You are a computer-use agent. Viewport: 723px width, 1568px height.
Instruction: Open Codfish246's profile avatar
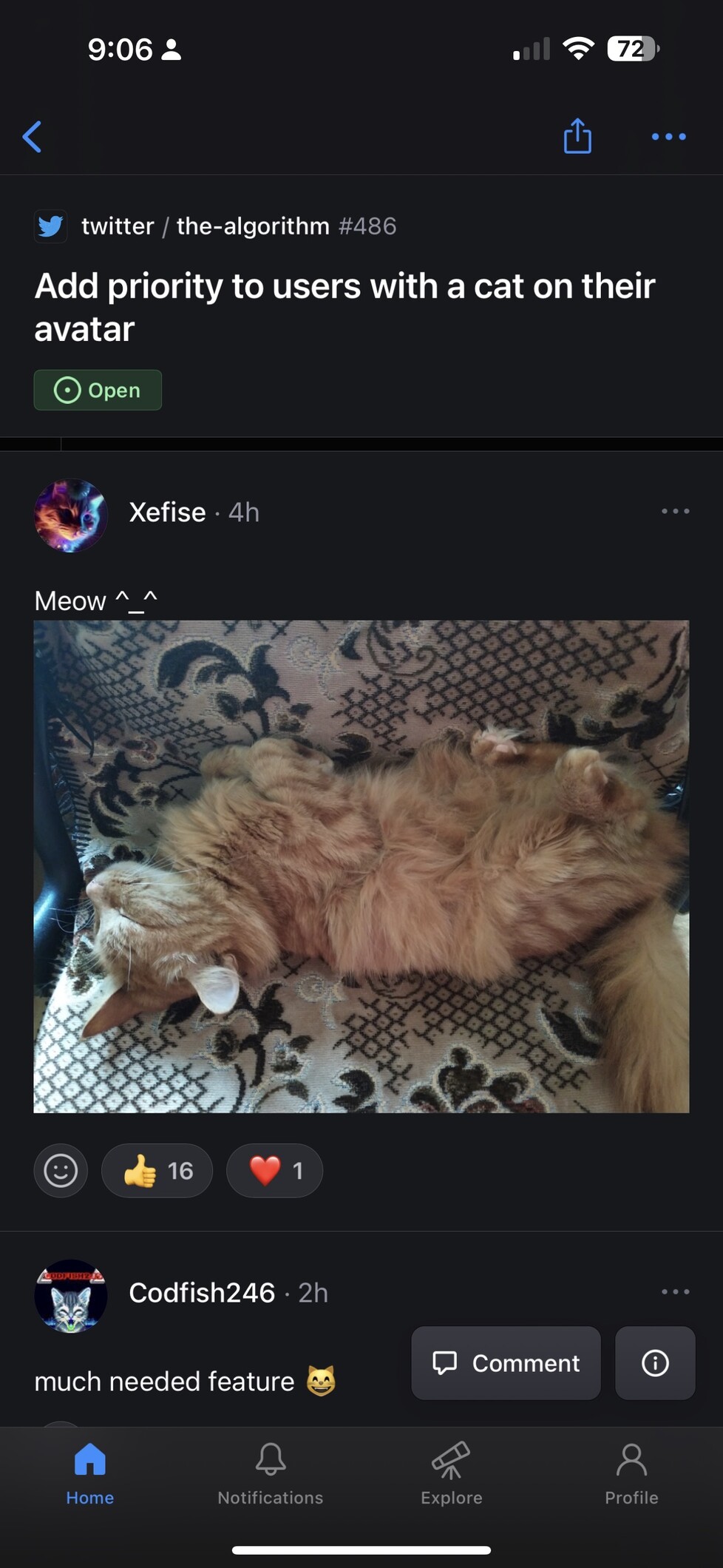(x=71, y=1296)
